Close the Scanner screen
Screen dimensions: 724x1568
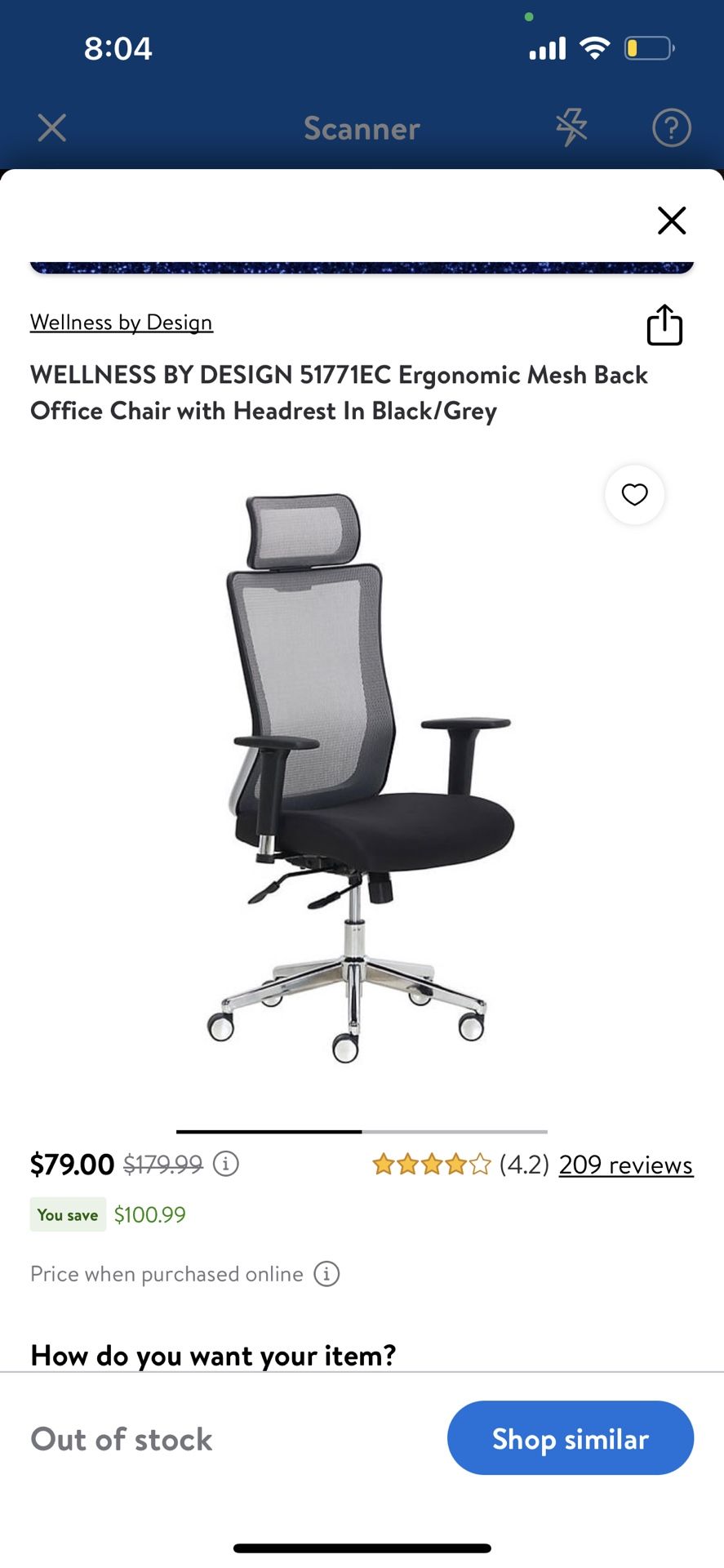pyautogui.click(x=52, y=128)
